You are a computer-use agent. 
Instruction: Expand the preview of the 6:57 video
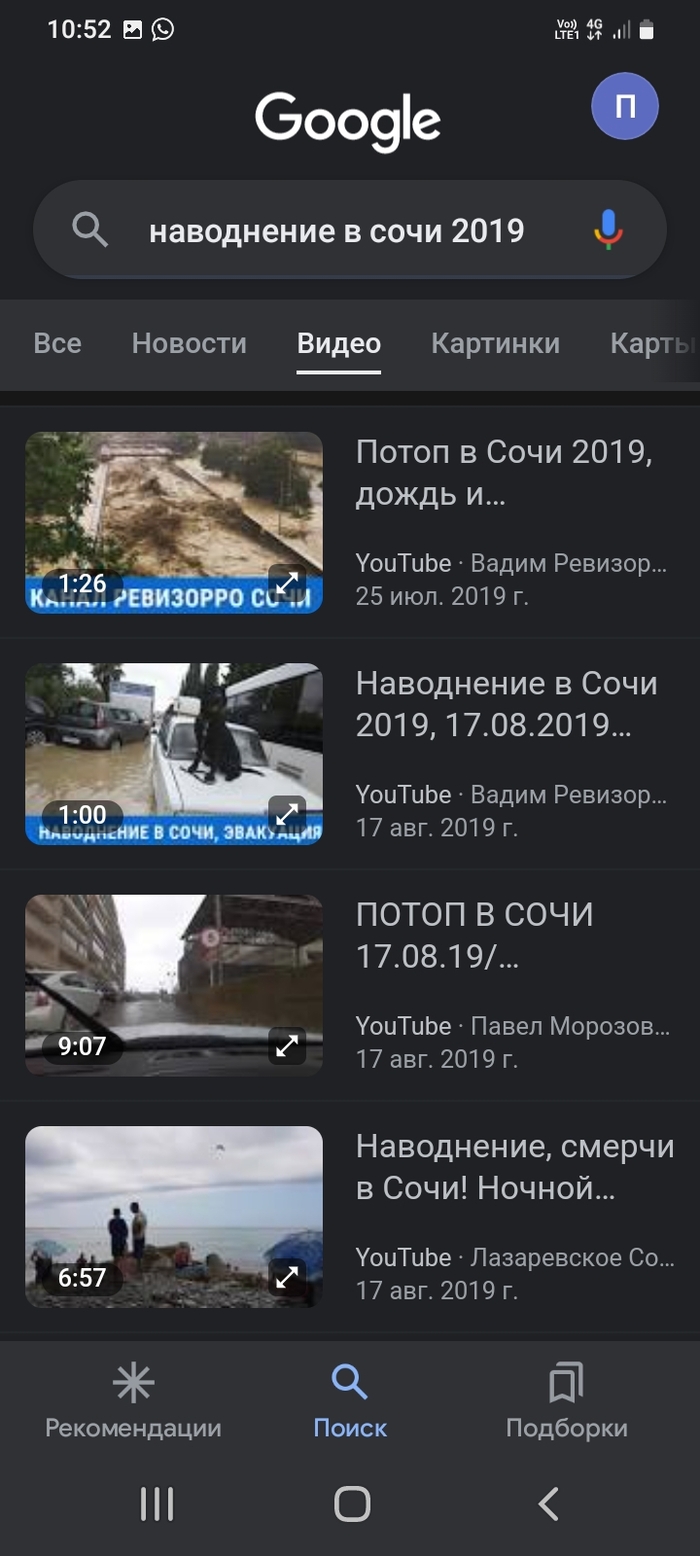click(x=287, y=1277)
